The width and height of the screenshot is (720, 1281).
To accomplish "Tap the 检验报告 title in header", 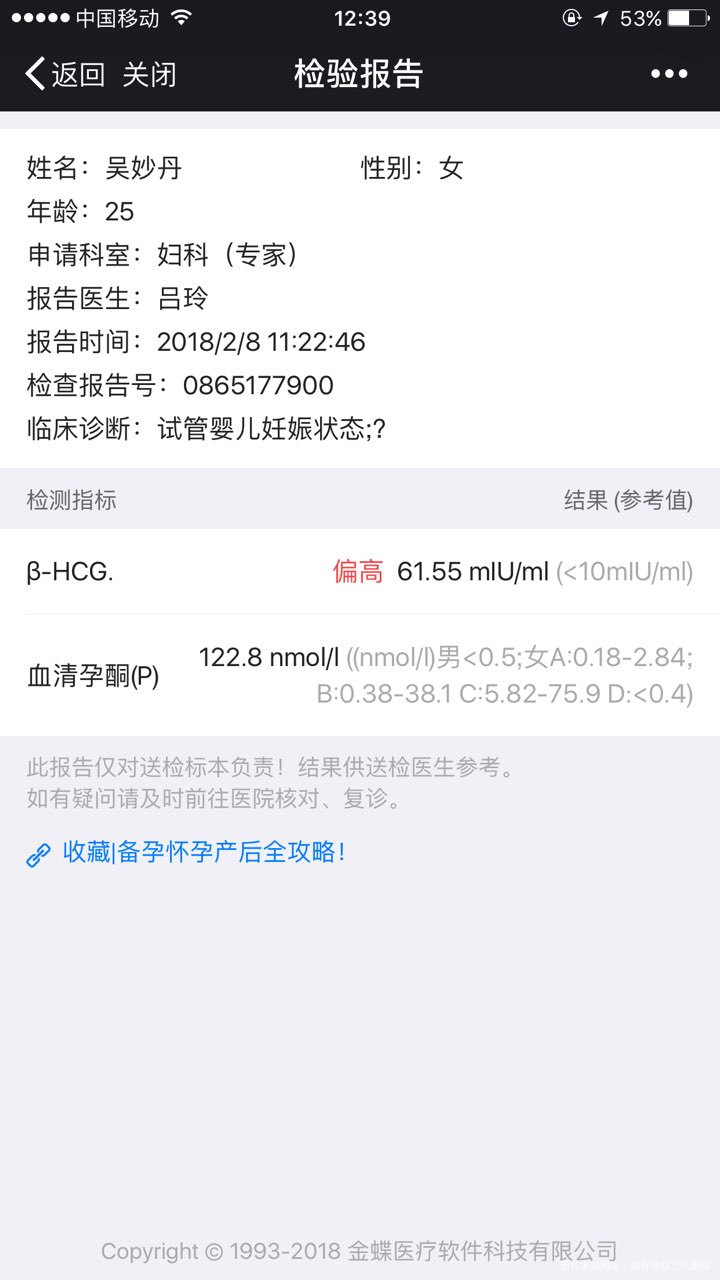I will pos(360,73).
